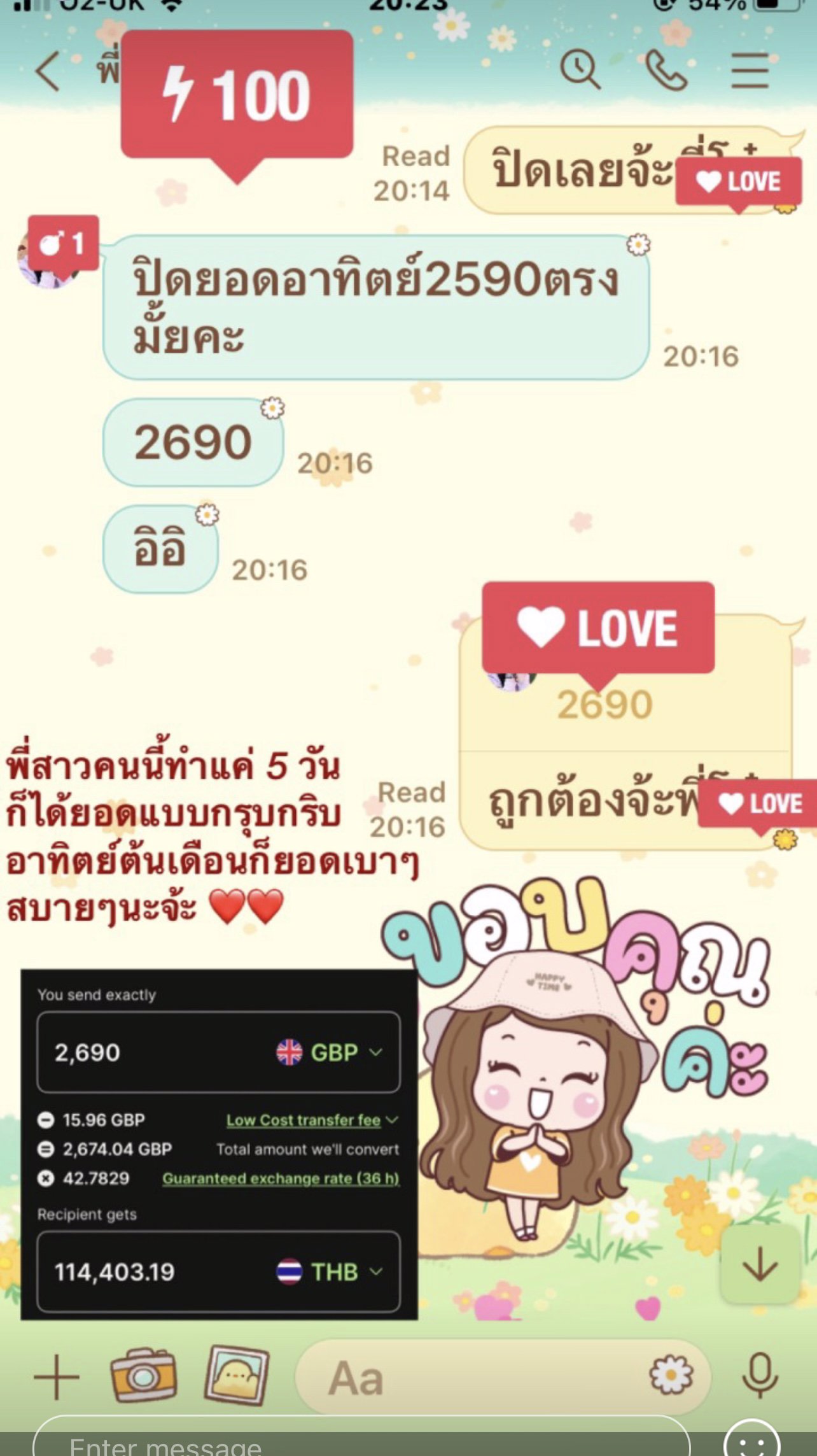Click the Guaranteed exchange rate link
The image size is (817, 1456).
coord(282,1178)
